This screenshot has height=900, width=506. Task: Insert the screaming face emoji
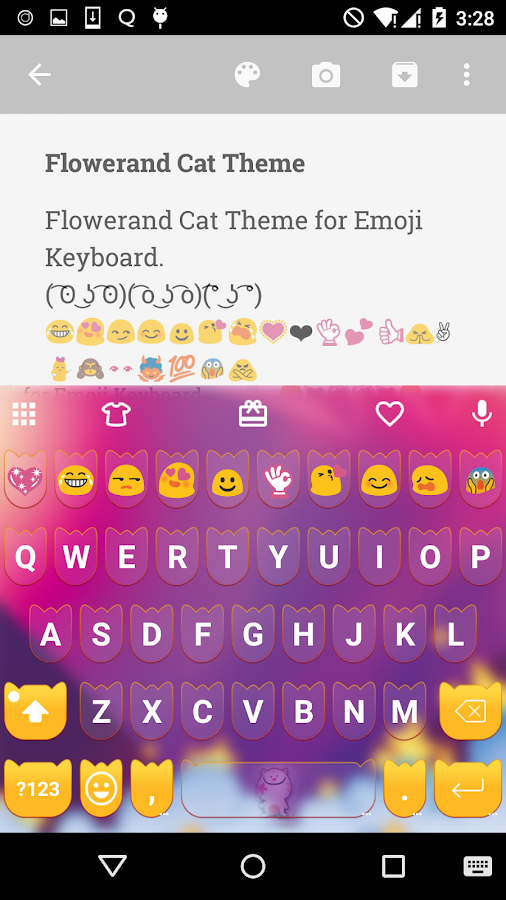480,479
